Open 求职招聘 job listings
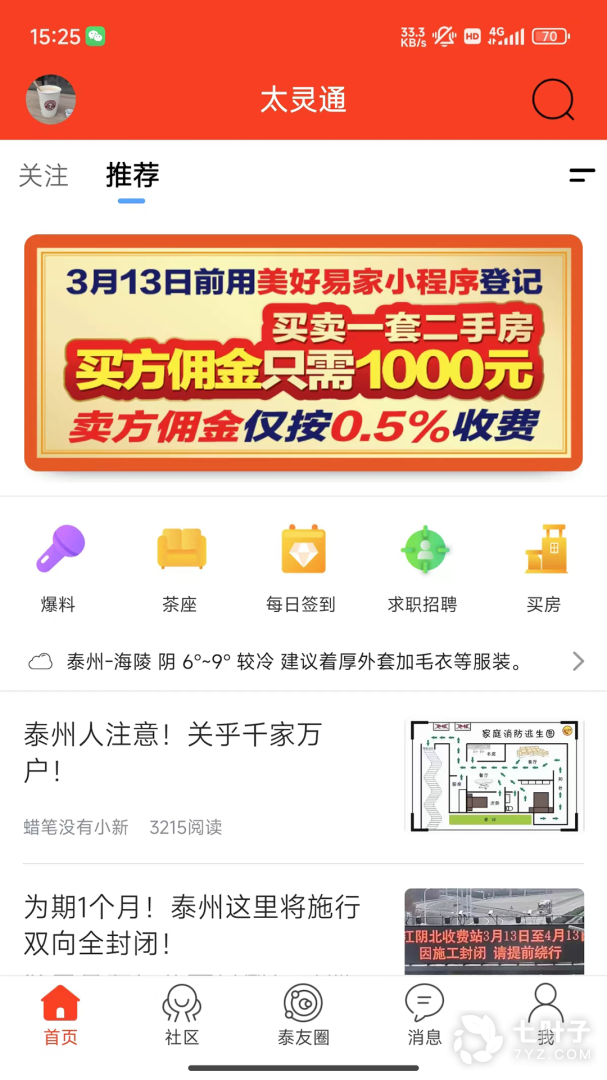Image resolution: width=607 pixels, height=1080 pixels. click(x=423, y=567)
